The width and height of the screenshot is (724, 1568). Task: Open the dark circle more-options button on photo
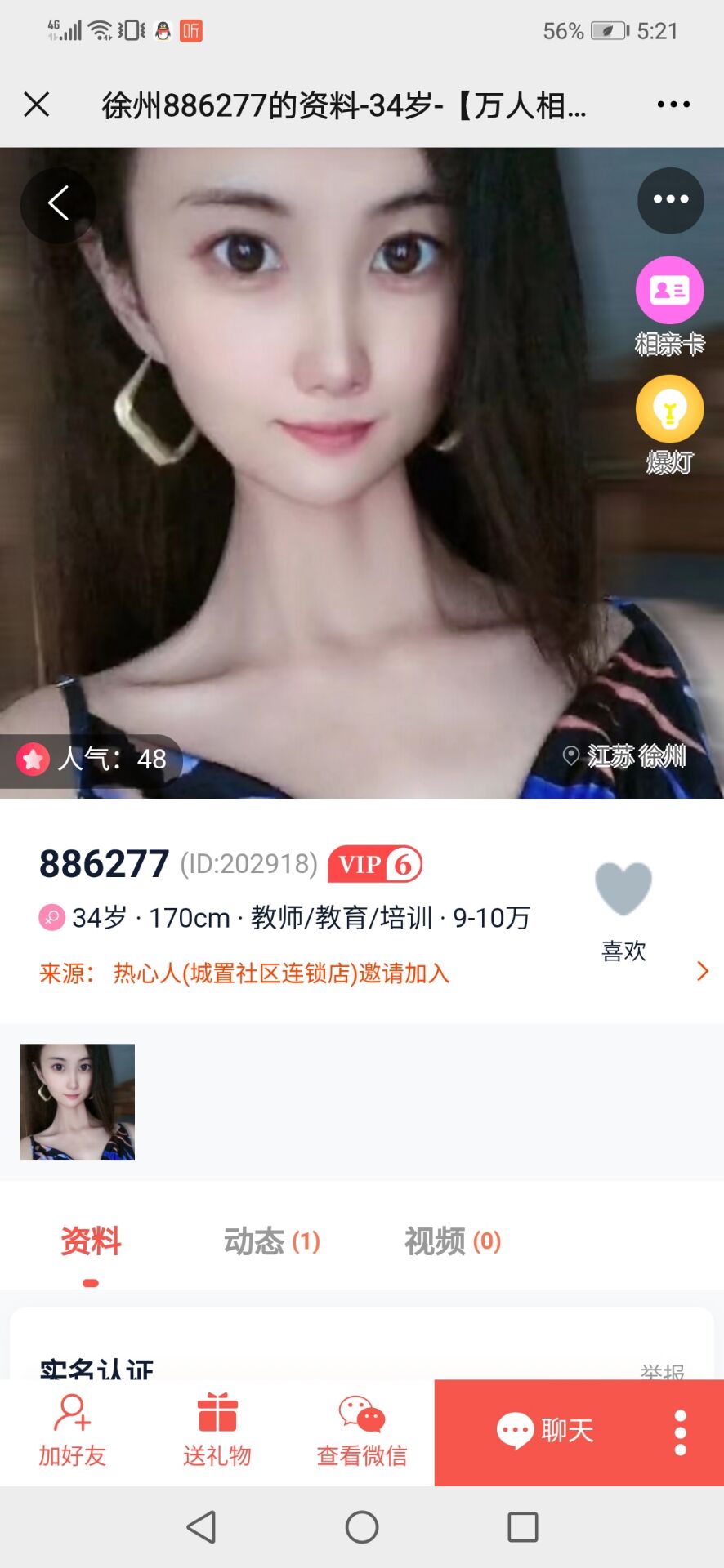click(670, 200)
